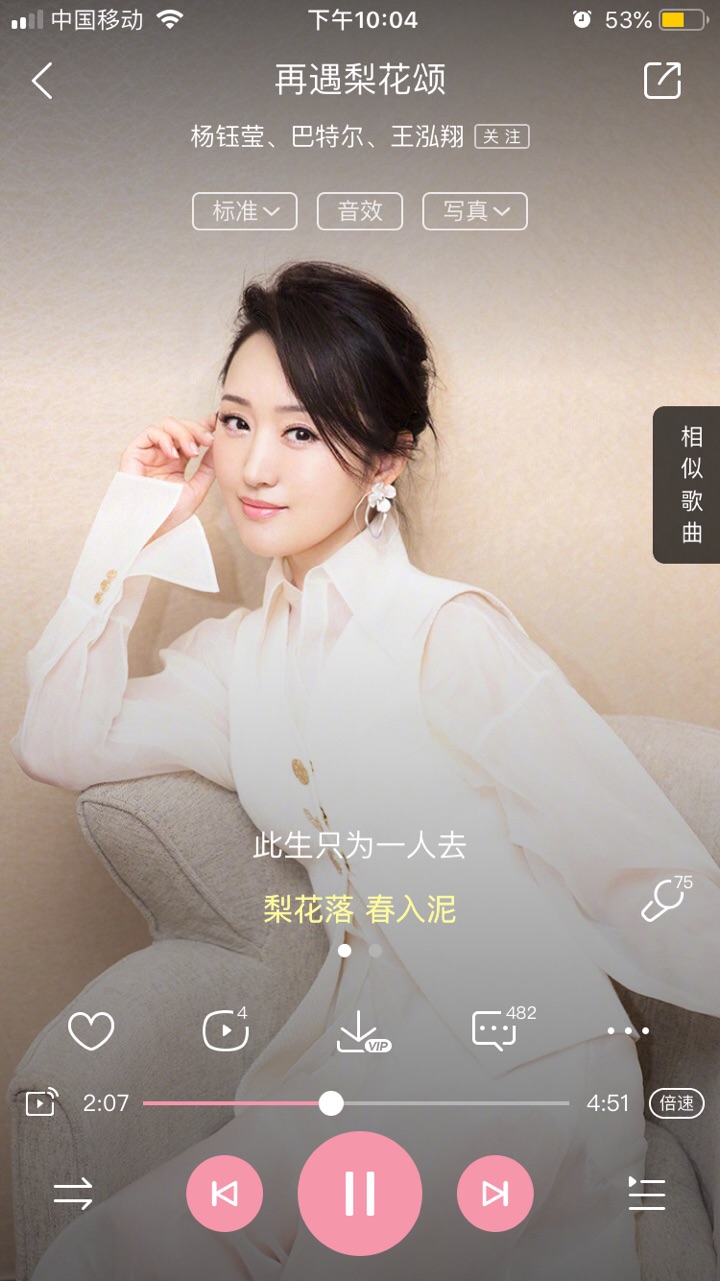Skip to the next track
The height and width of the screenshot is (1281, 720).
coord(495,1193)
